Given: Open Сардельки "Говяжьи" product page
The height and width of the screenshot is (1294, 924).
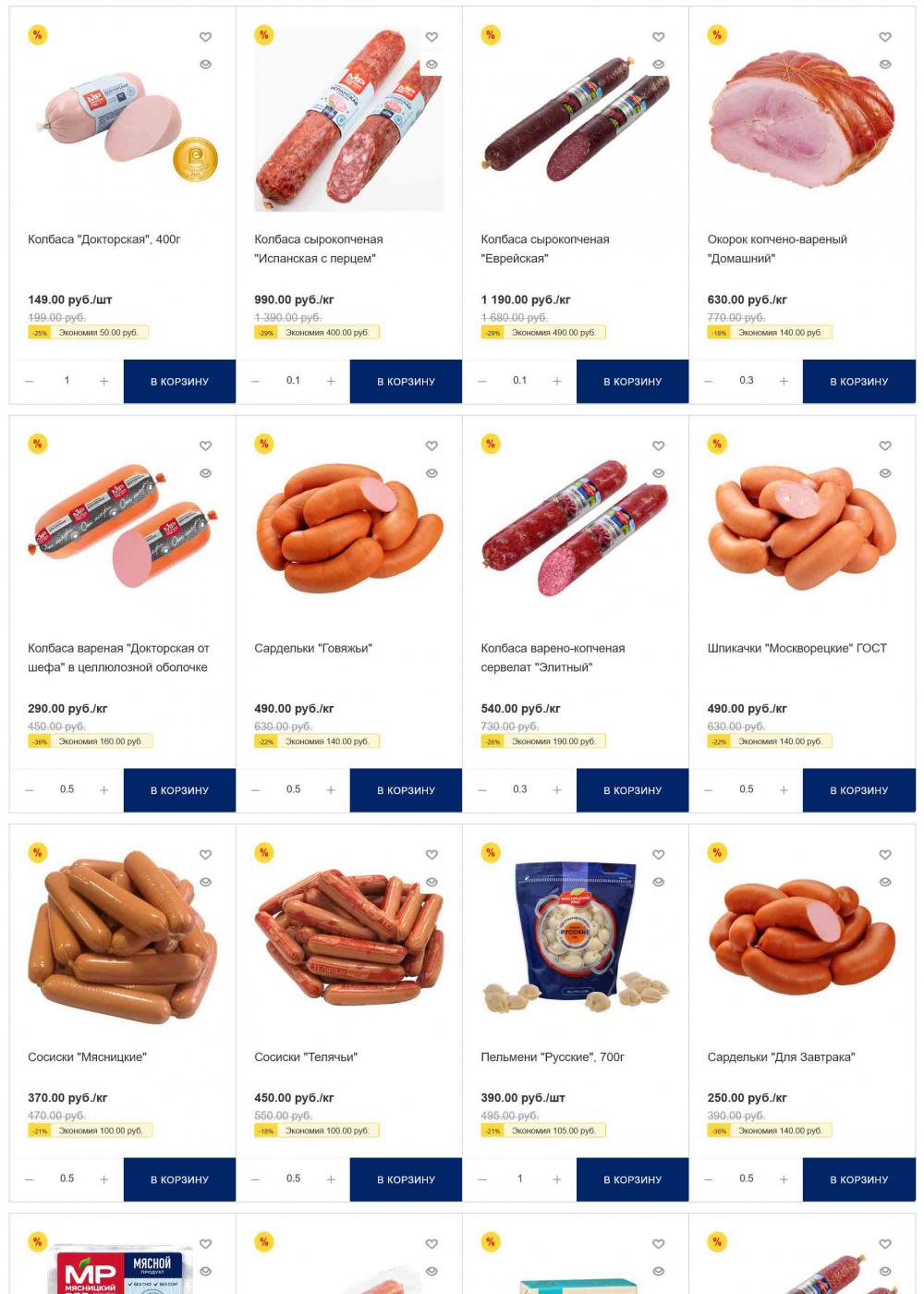Looking at the screenshot, I should click(312, 648).
